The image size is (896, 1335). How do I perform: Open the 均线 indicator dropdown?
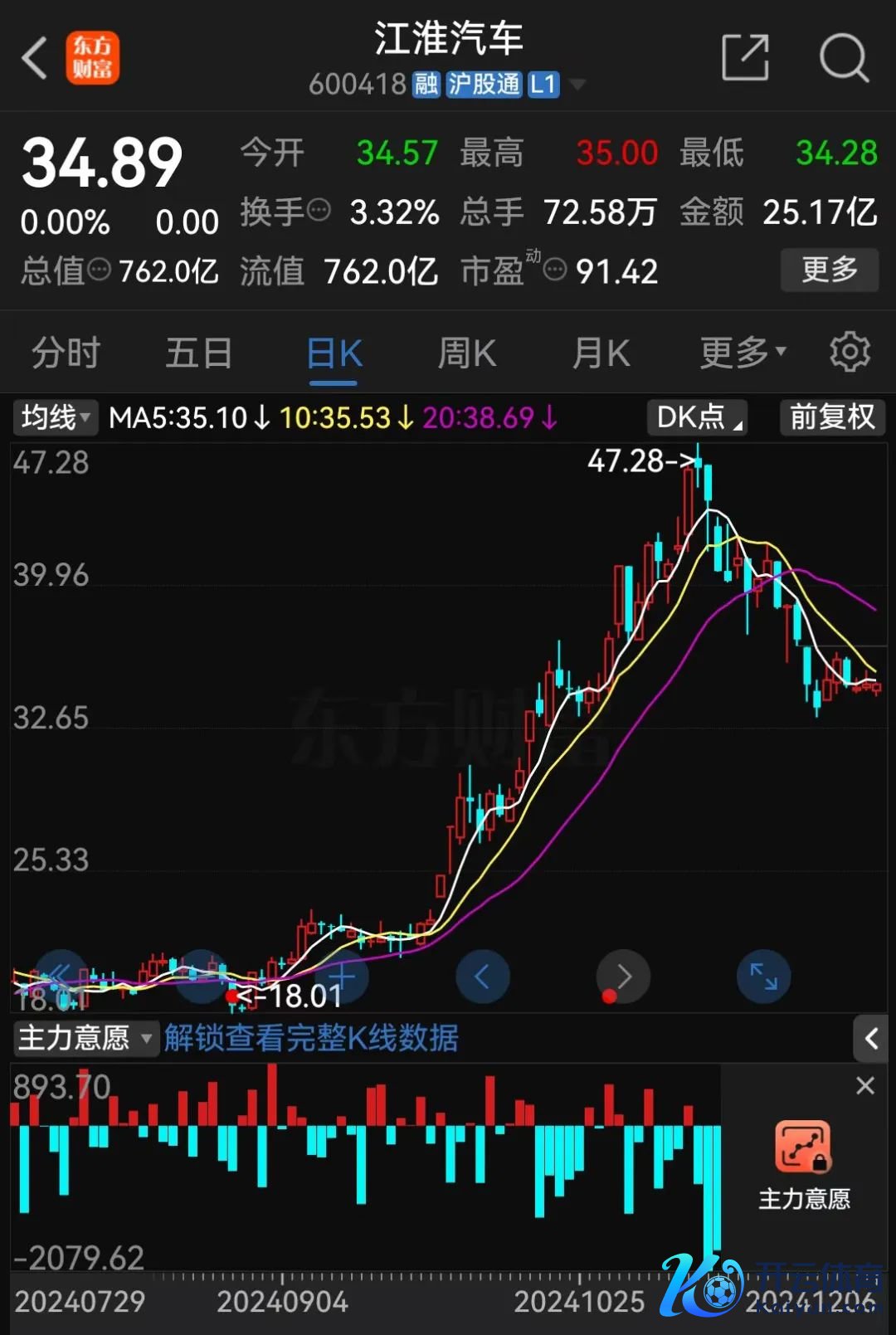tap(55, 417)
